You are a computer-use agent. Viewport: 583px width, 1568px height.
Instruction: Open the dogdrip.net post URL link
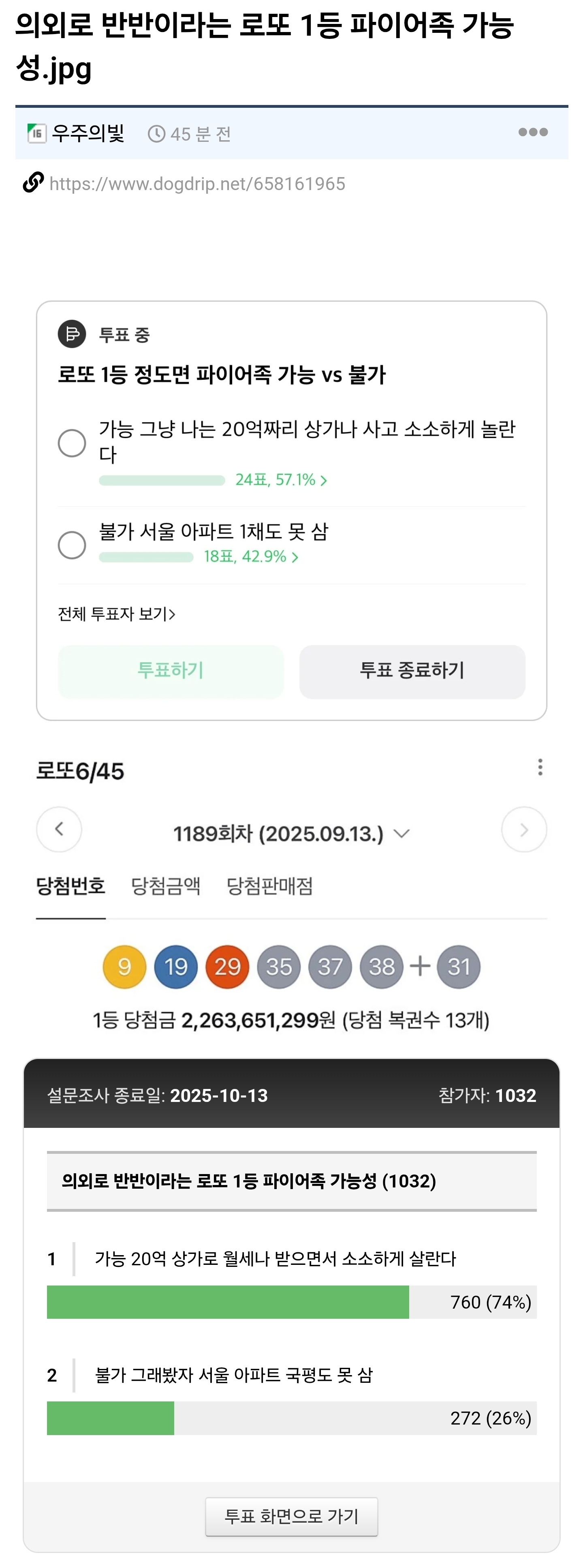click(x=196, y=184)
